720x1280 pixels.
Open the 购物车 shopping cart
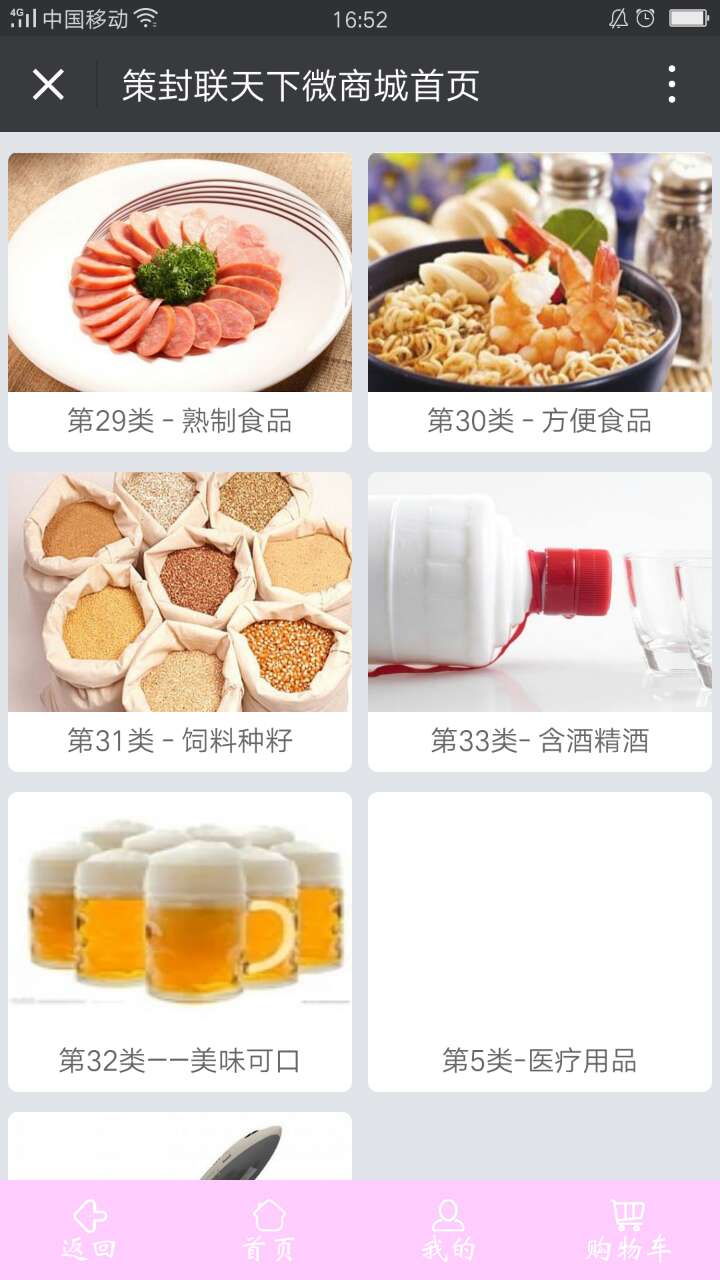(628, 1230)
